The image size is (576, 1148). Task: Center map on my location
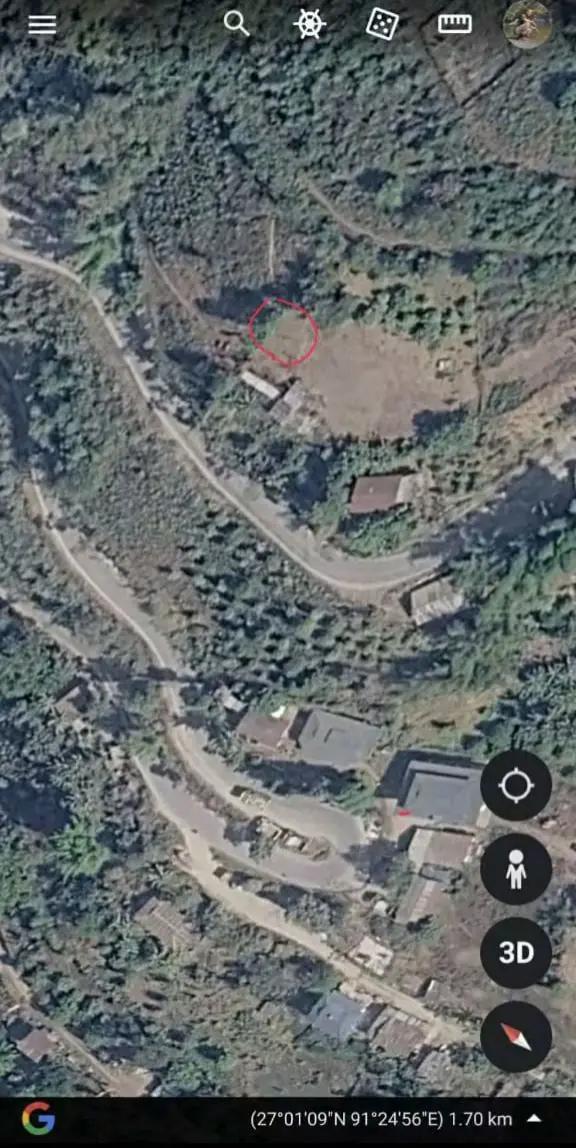click(516, 786)
